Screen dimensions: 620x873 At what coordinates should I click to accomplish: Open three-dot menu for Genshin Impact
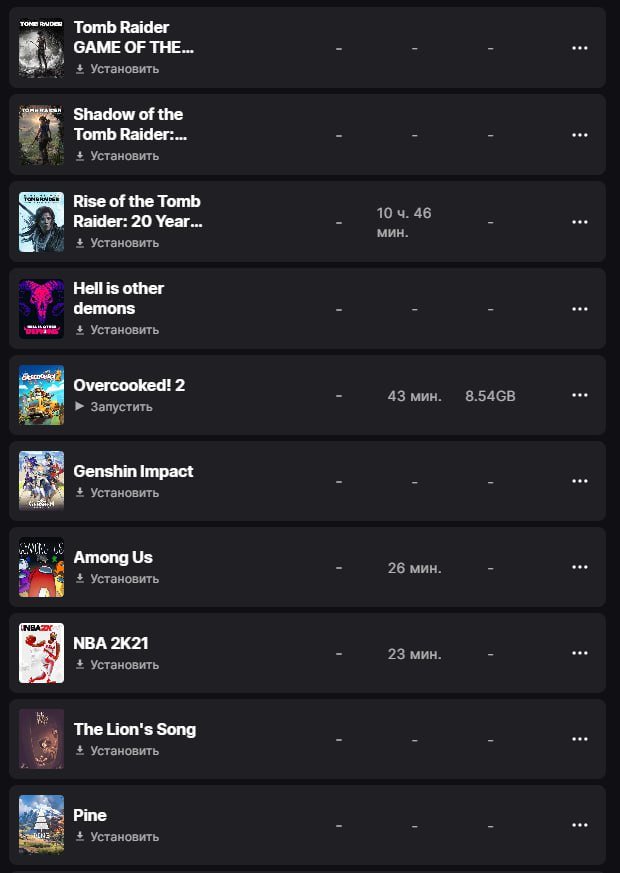click(580, 481)
